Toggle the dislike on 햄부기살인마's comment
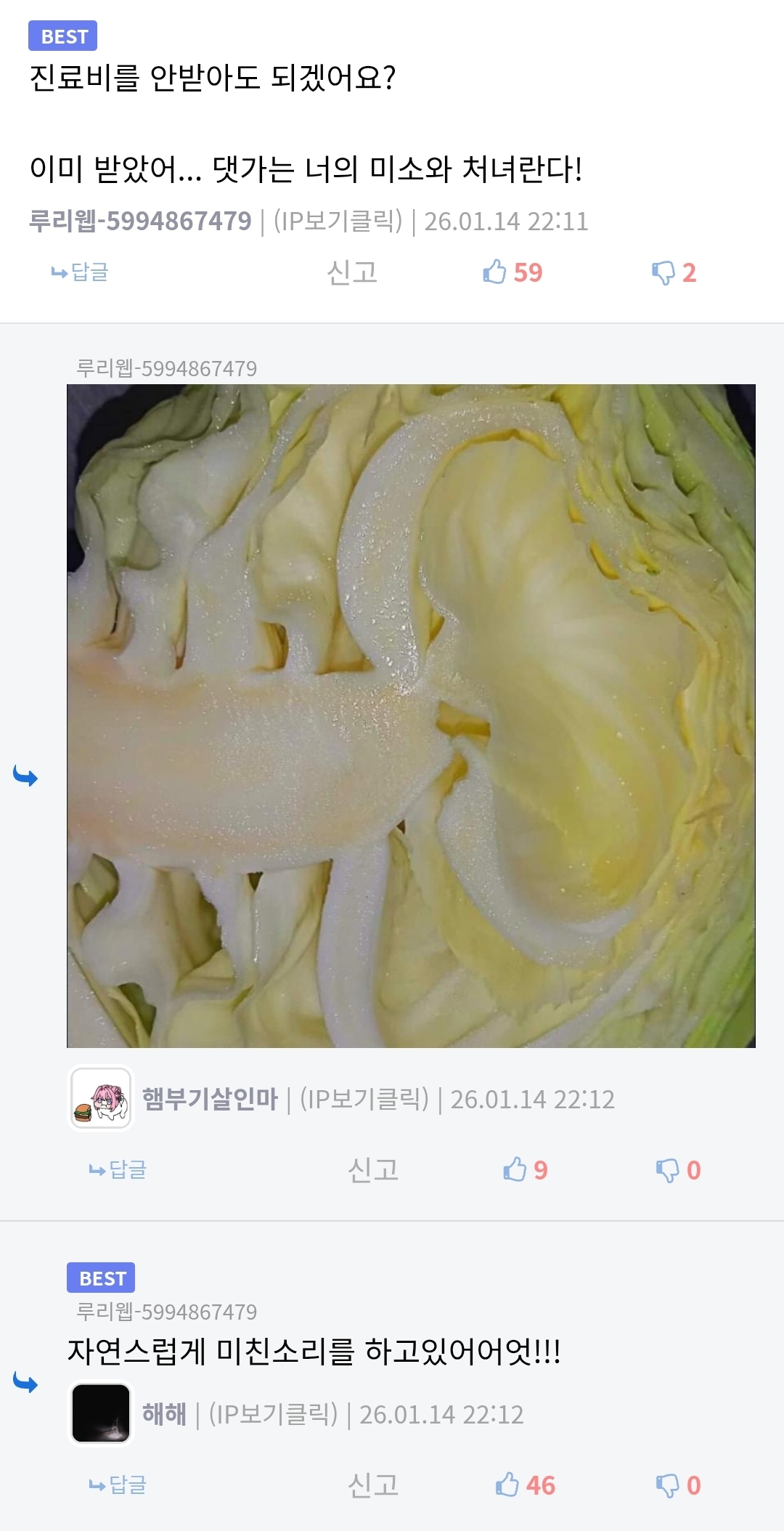The height and width of the screenshot is (1531, 784). point(666,1169)
